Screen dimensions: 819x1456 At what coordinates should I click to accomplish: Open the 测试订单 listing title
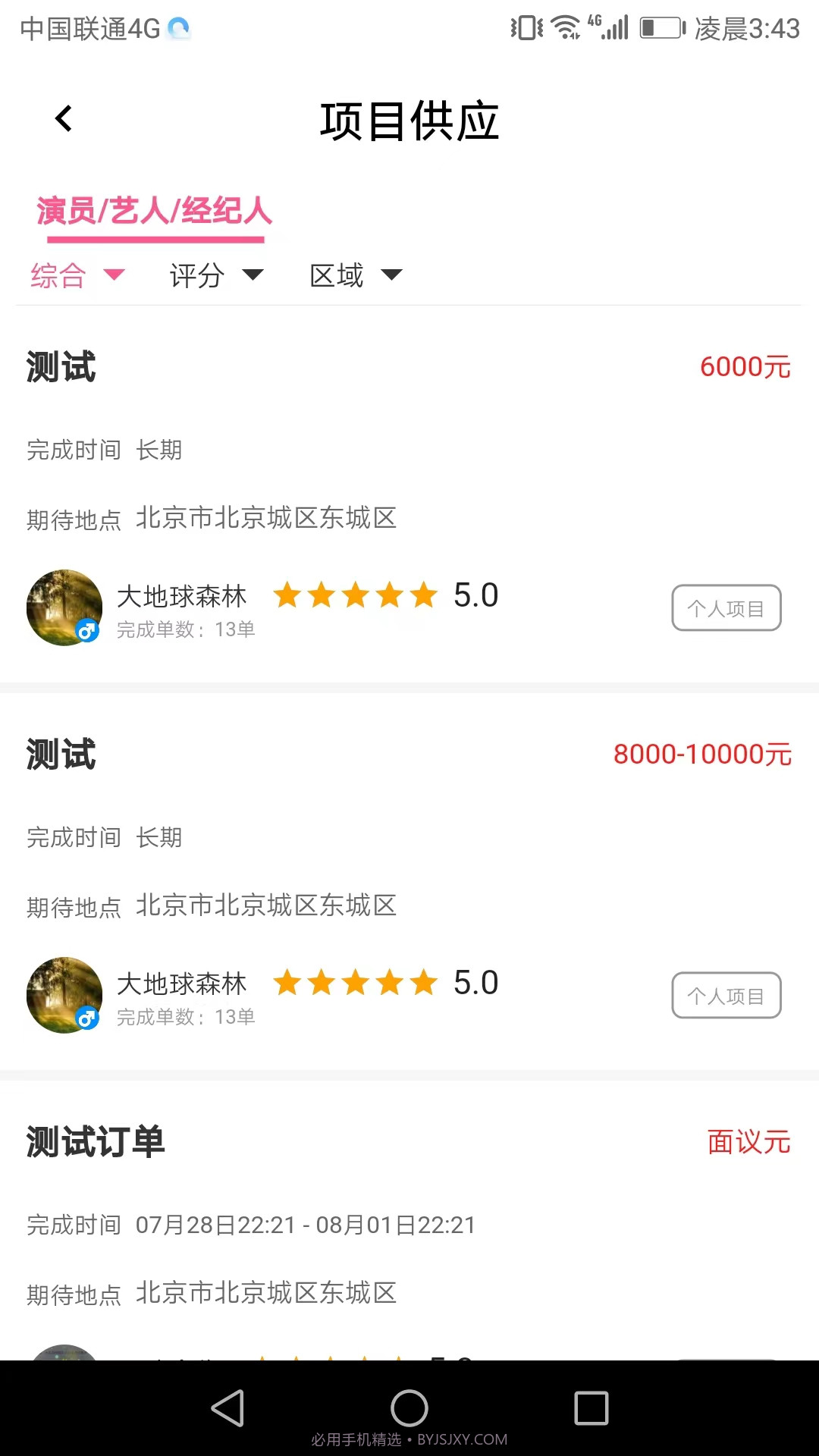point(94,1142)
